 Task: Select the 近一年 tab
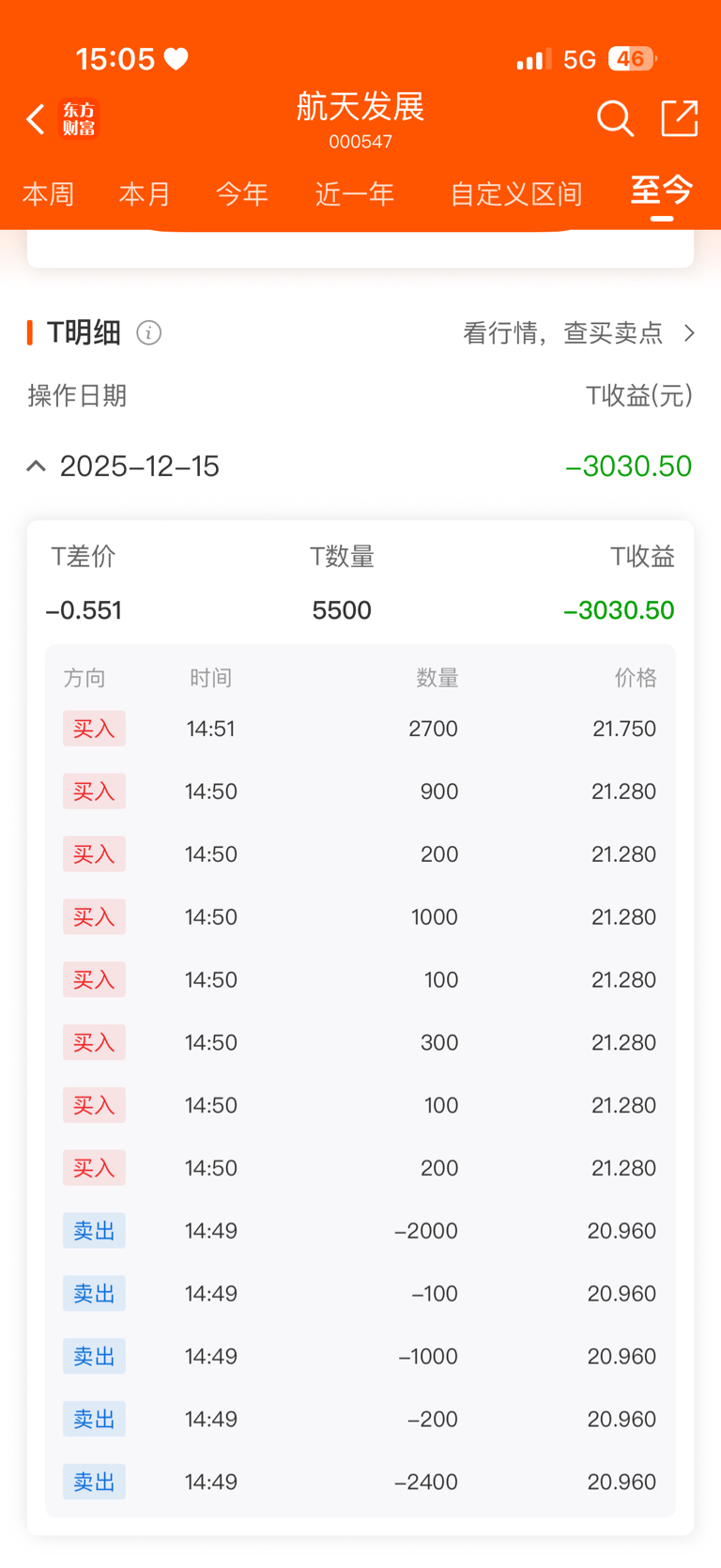pos(354,194)
